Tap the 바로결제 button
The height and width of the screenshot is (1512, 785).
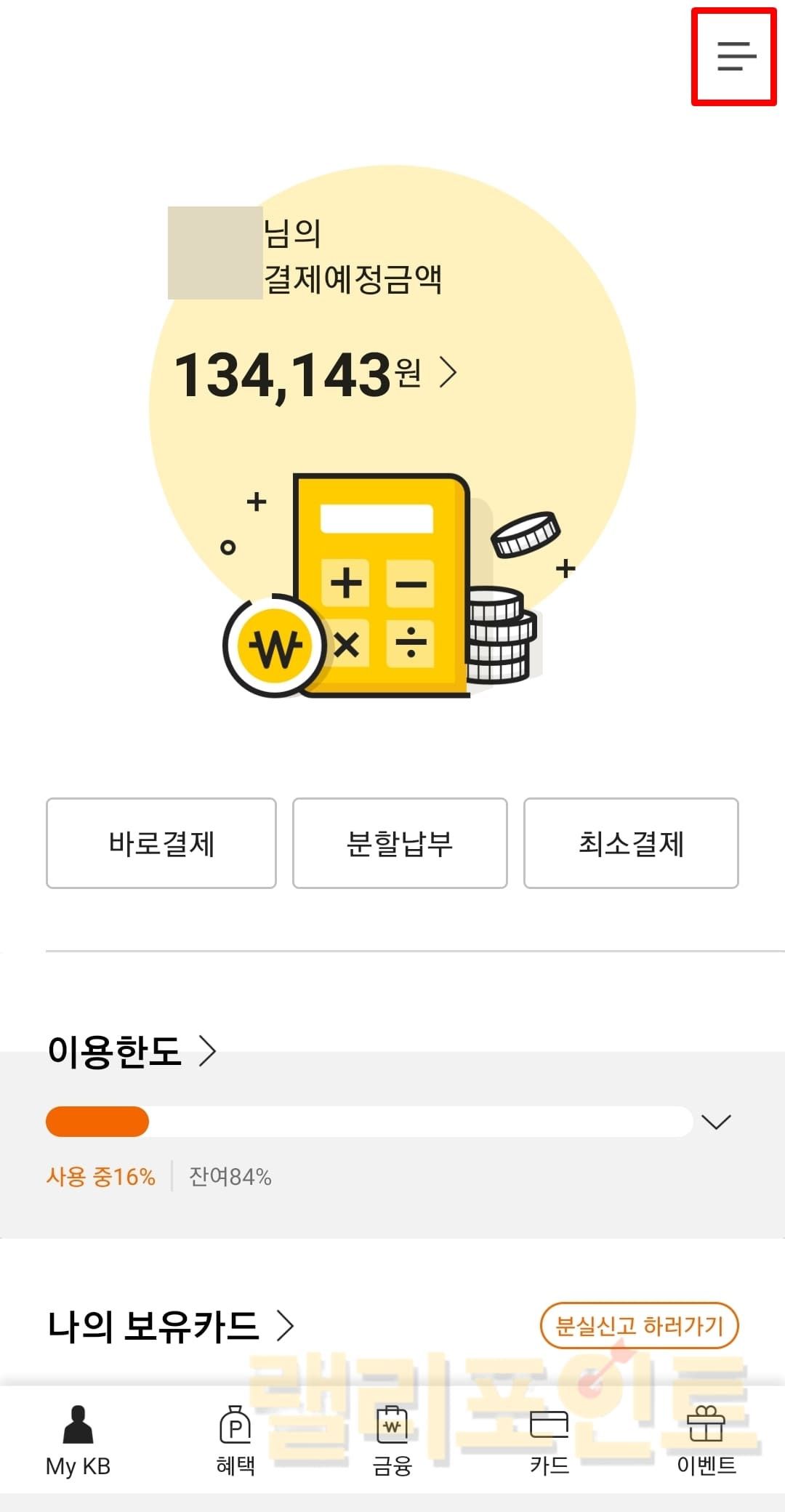click(161, 843)
